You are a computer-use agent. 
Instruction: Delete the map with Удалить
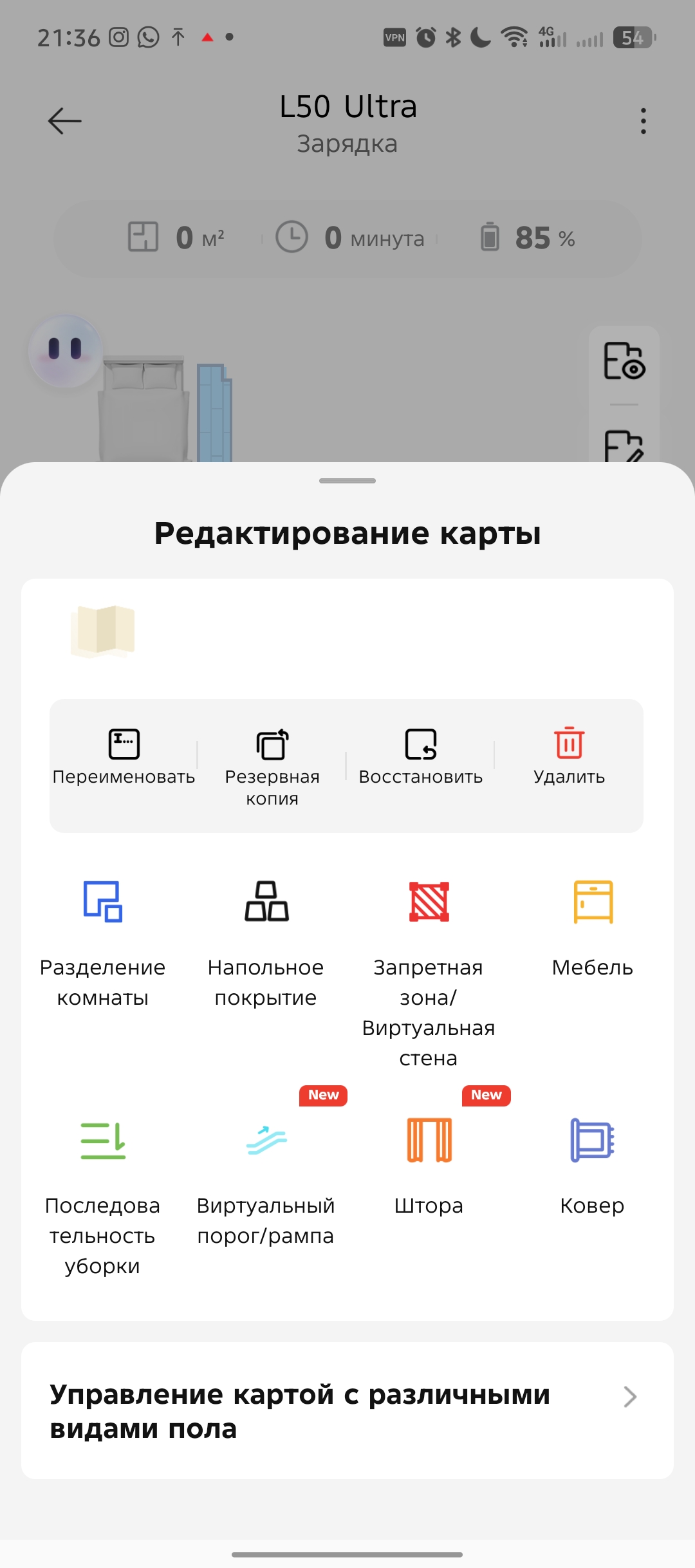[569, 757]
